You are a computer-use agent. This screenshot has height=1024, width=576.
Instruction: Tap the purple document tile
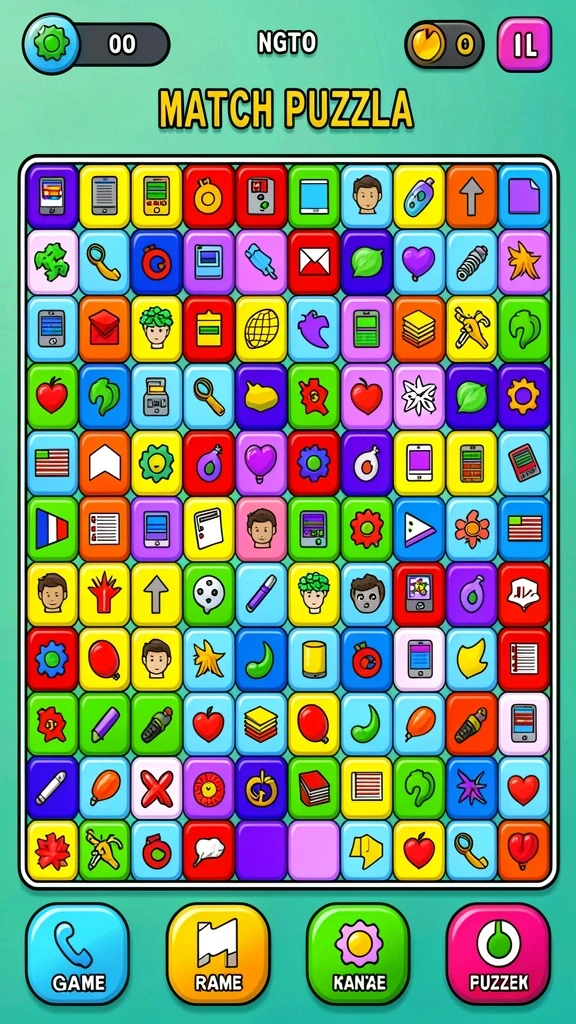[x=524, y=196]
